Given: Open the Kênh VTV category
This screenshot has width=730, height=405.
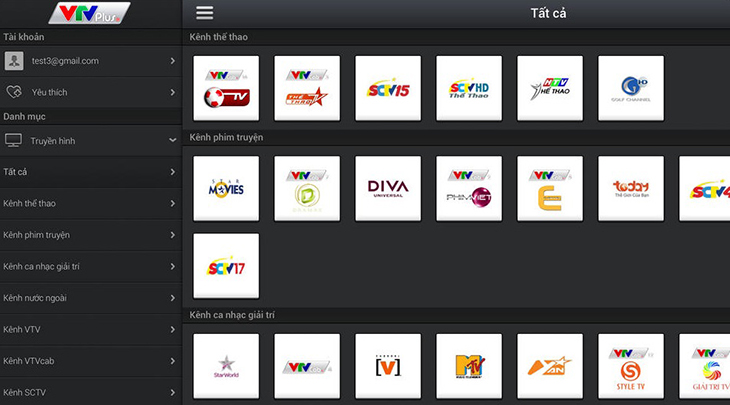Looking at the screenshot, I should (90, 329).
